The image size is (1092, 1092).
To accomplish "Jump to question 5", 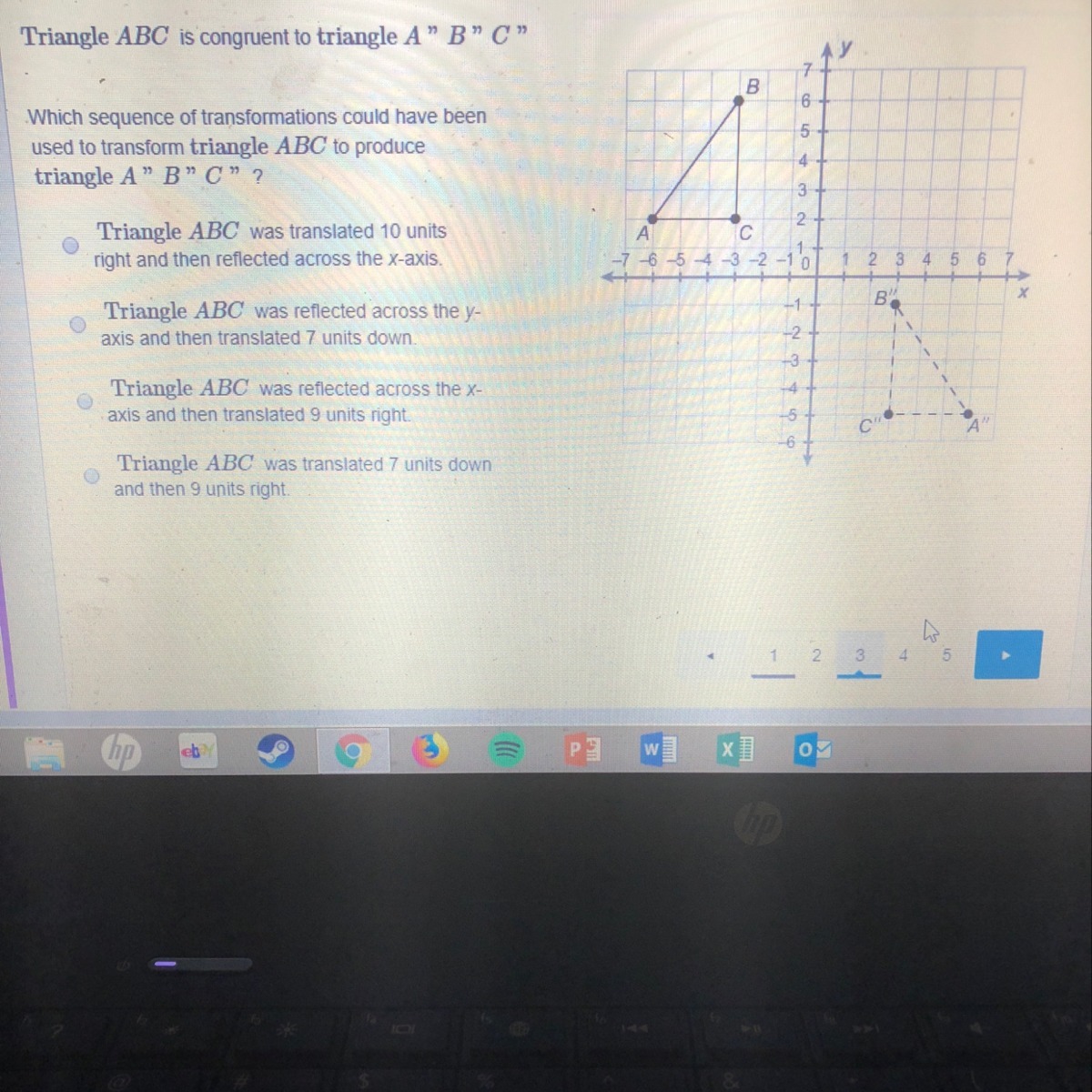I will pyautogui.click(x=945, y=654).
